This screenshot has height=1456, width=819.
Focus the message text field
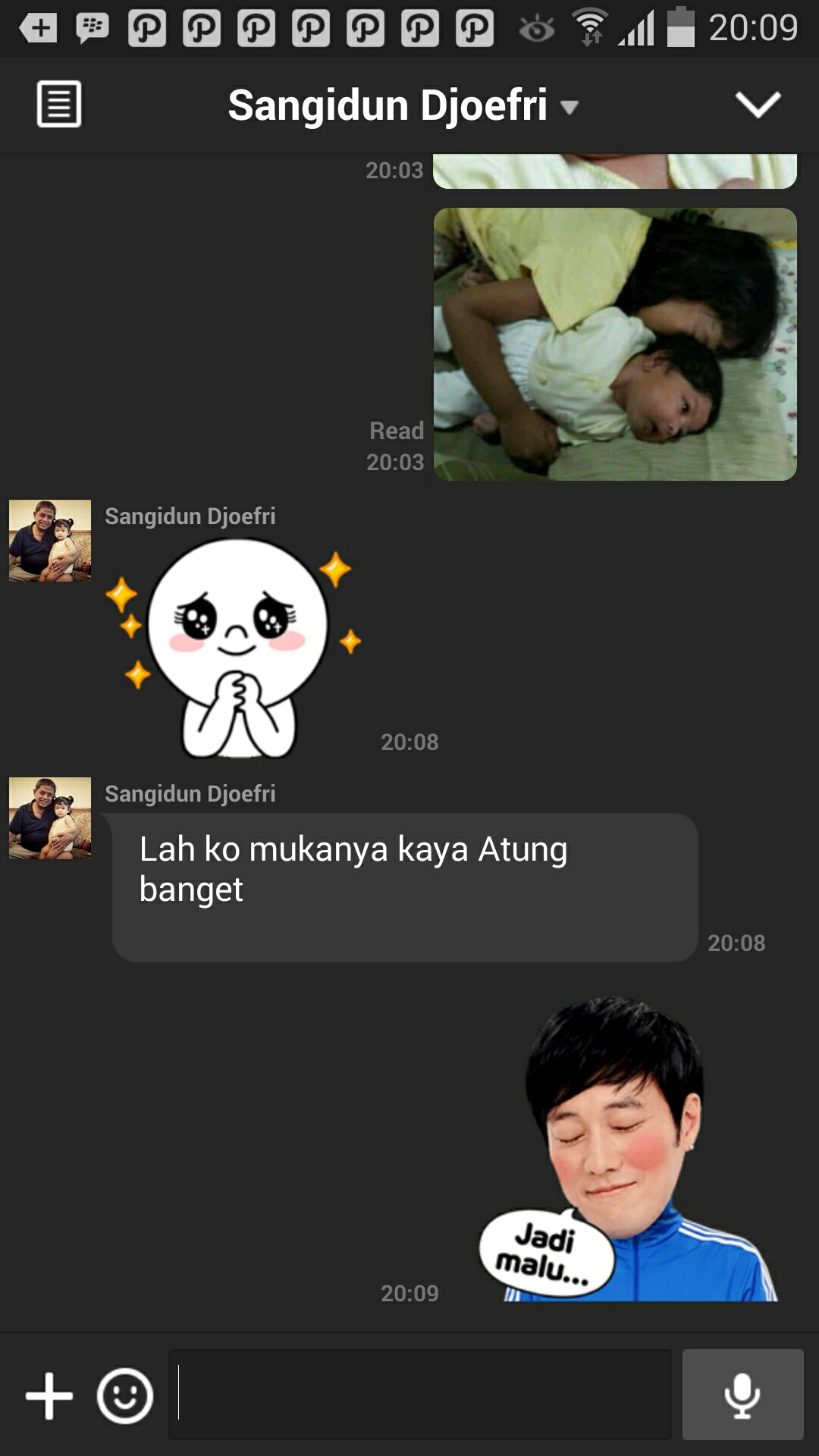point(421,1394)
